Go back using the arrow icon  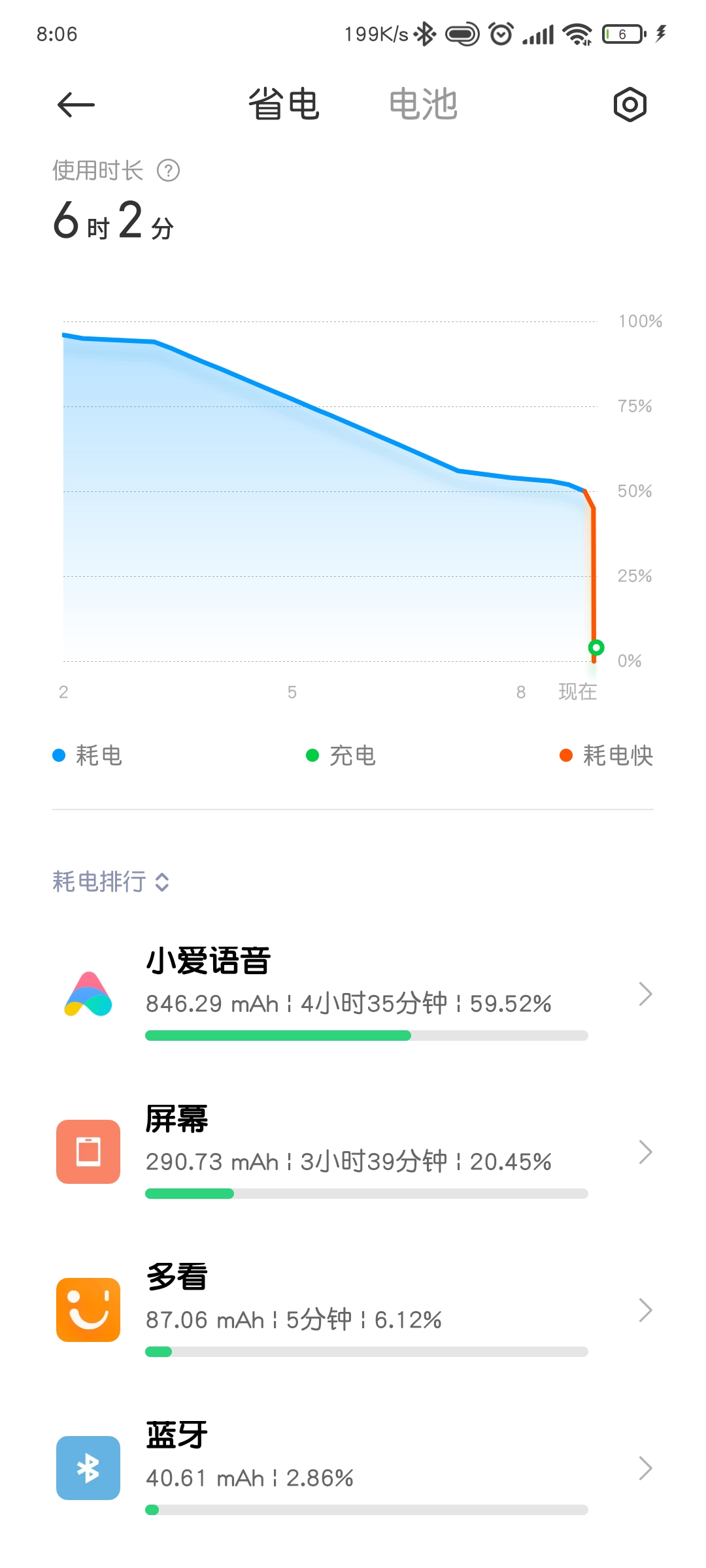pyautogui.click(x=76, y=105)
